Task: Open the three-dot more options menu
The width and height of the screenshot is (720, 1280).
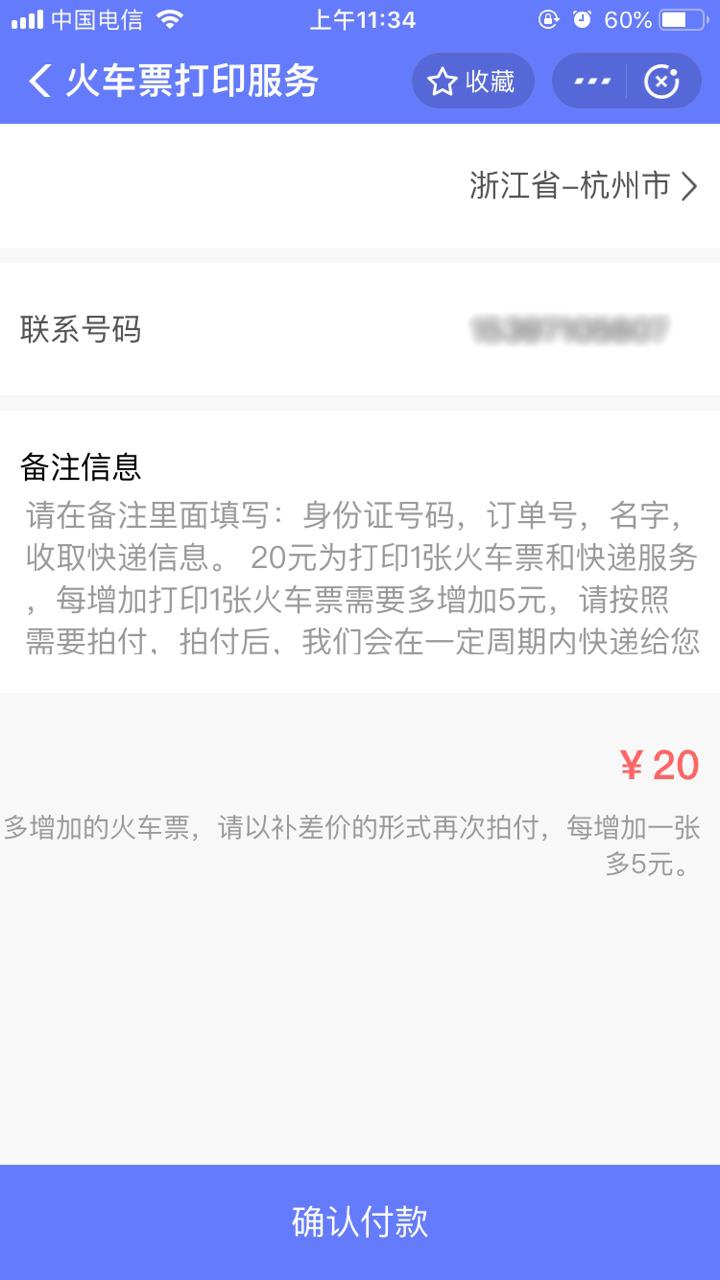Action: point(592,81)
